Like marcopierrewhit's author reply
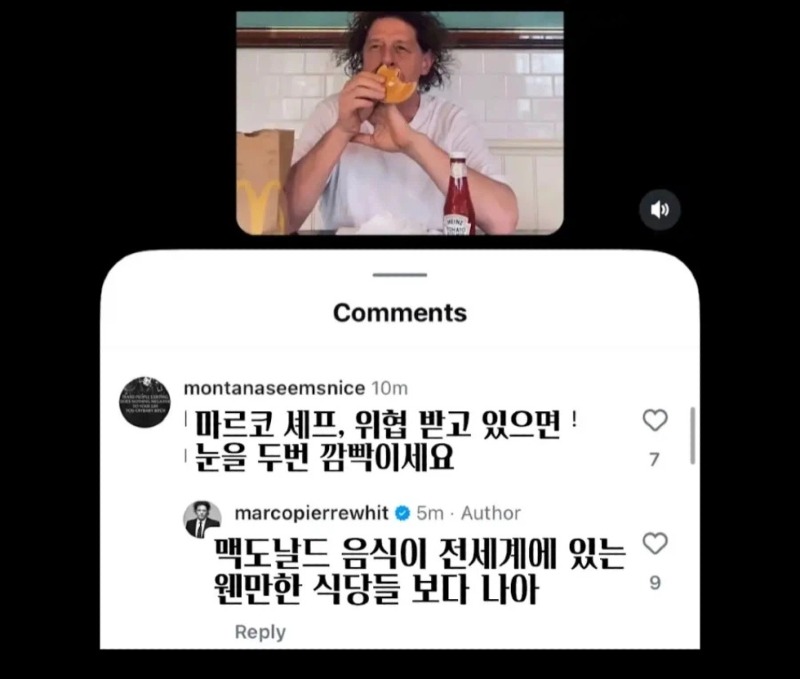Viewport: 800px width, 679px height. pyautogui.click(x=655, y=544)
